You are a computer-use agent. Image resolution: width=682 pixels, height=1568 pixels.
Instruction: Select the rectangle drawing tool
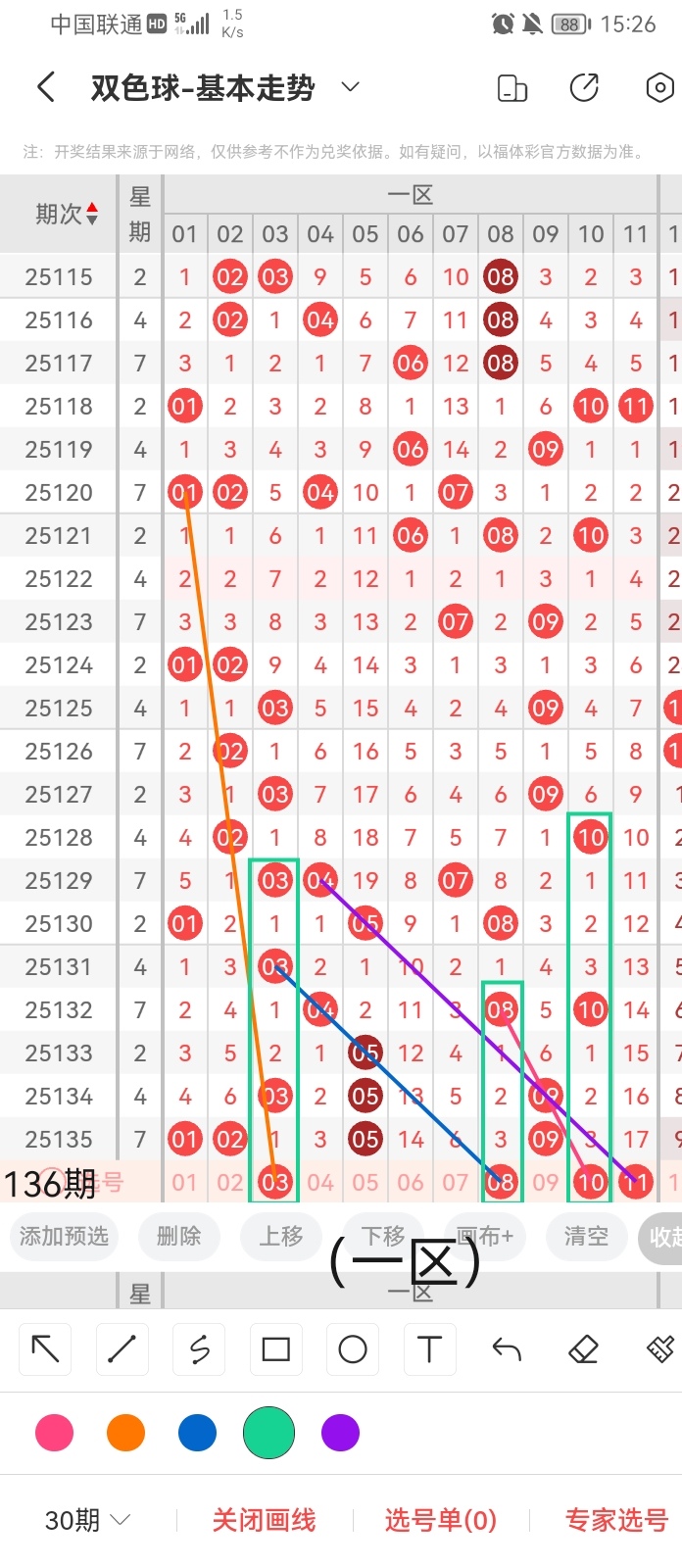pos(276,1349)
